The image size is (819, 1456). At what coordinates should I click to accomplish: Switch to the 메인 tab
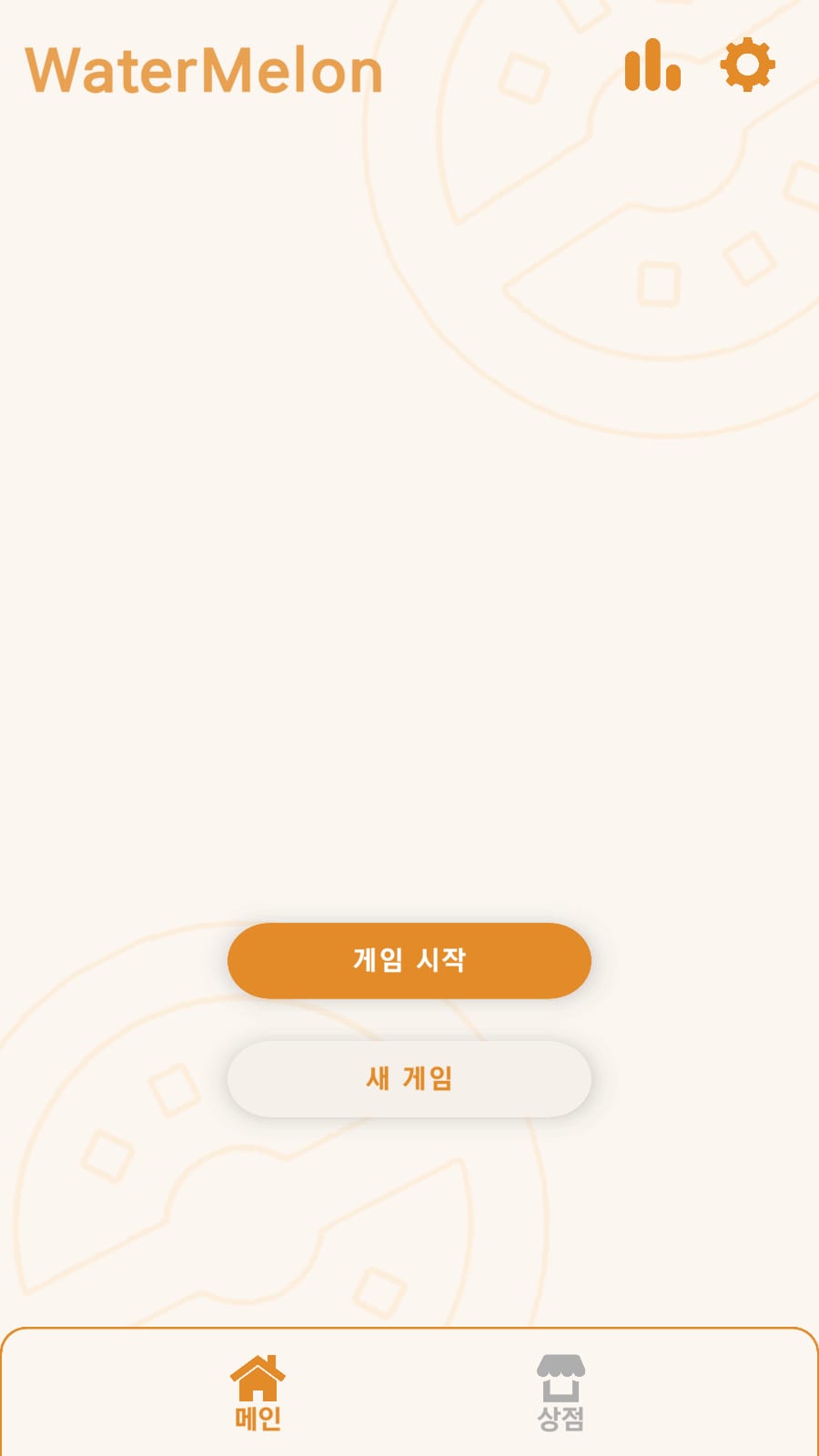[258, 1388]
